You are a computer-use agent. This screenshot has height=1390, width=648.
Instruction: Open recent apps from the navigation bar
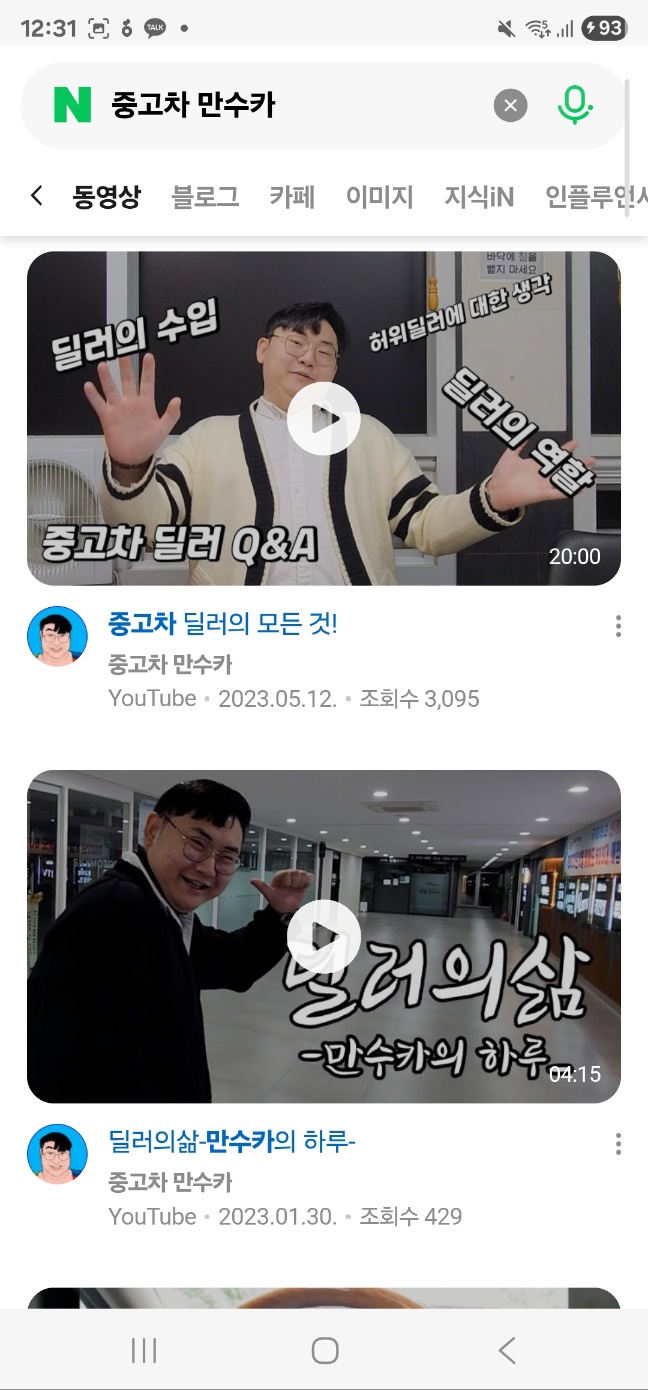click(x=144, y=1351)
